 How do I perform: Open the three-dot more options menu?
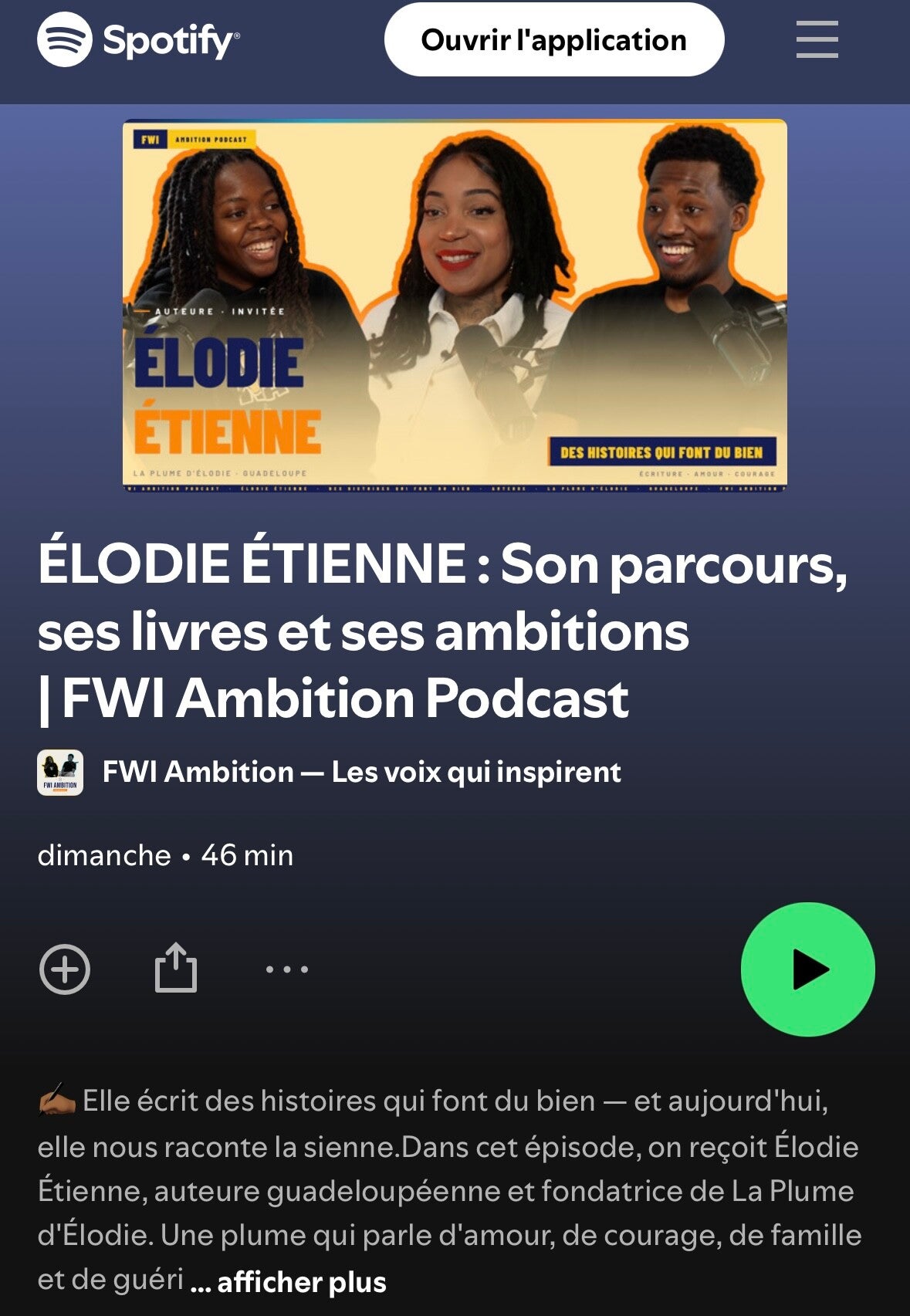pos(287,969)
